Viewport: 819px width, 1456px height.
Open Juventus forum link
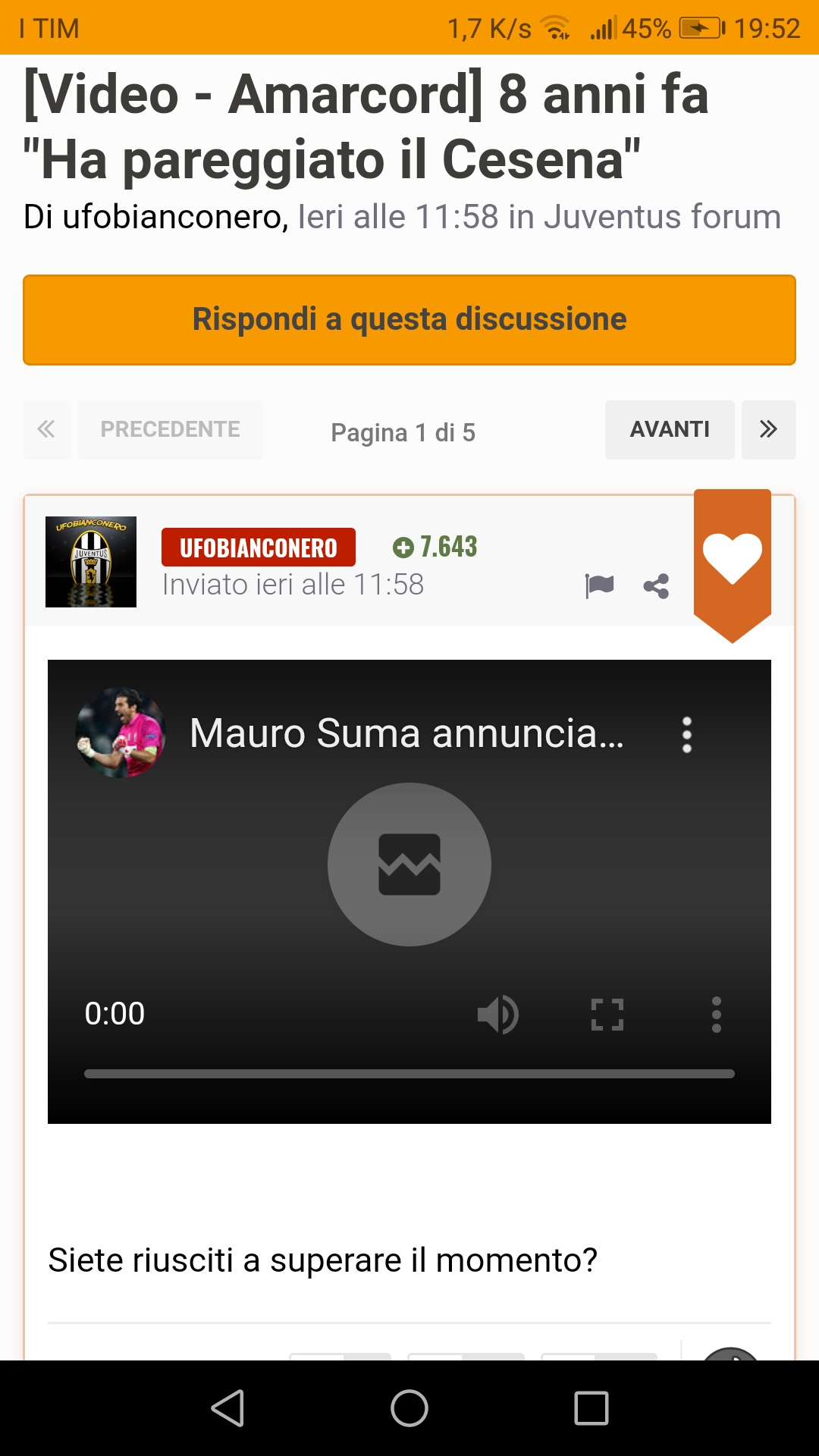662,217
